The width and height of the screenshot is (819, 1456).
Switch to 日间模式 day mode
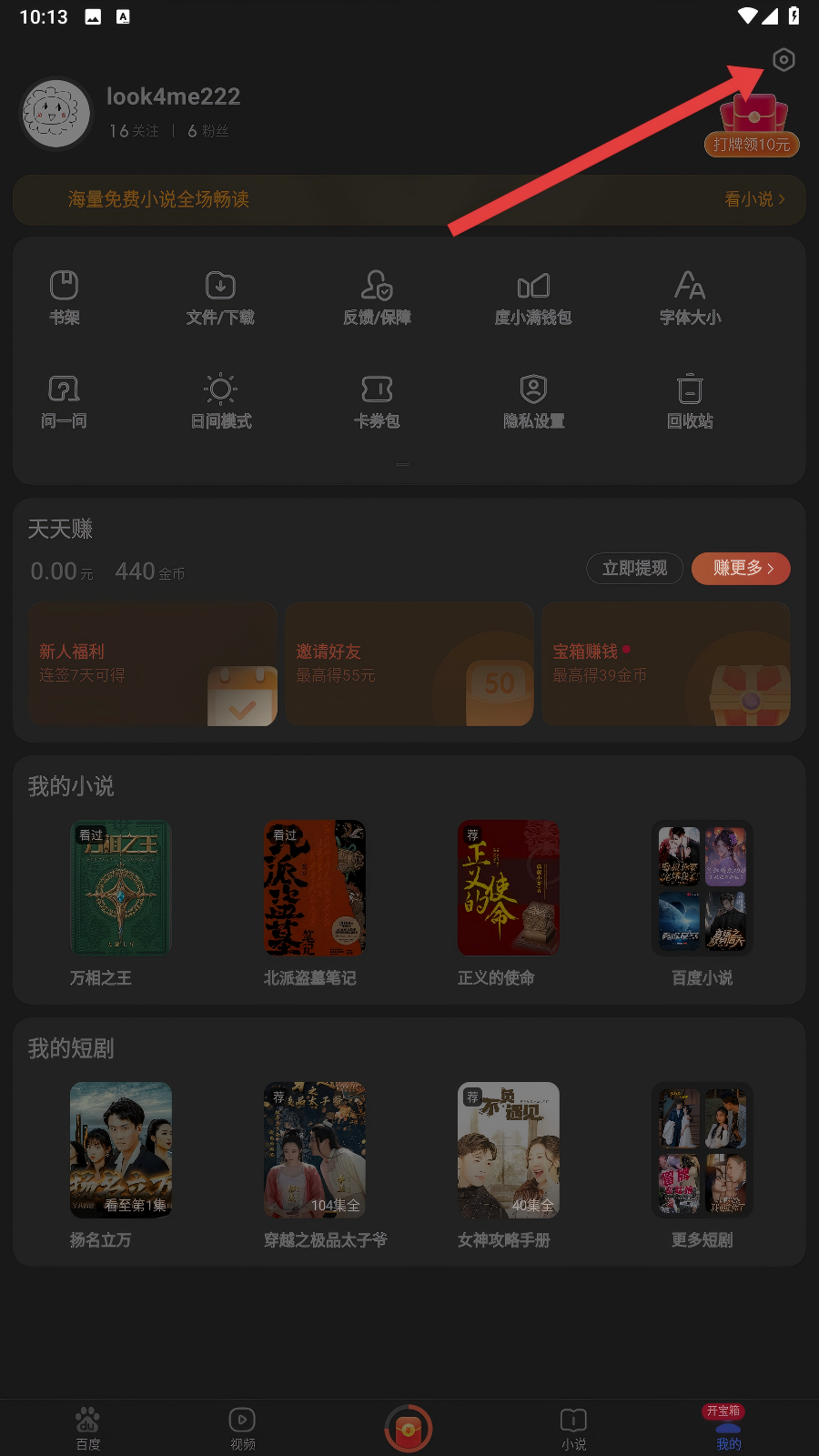(x=220, y=400)
